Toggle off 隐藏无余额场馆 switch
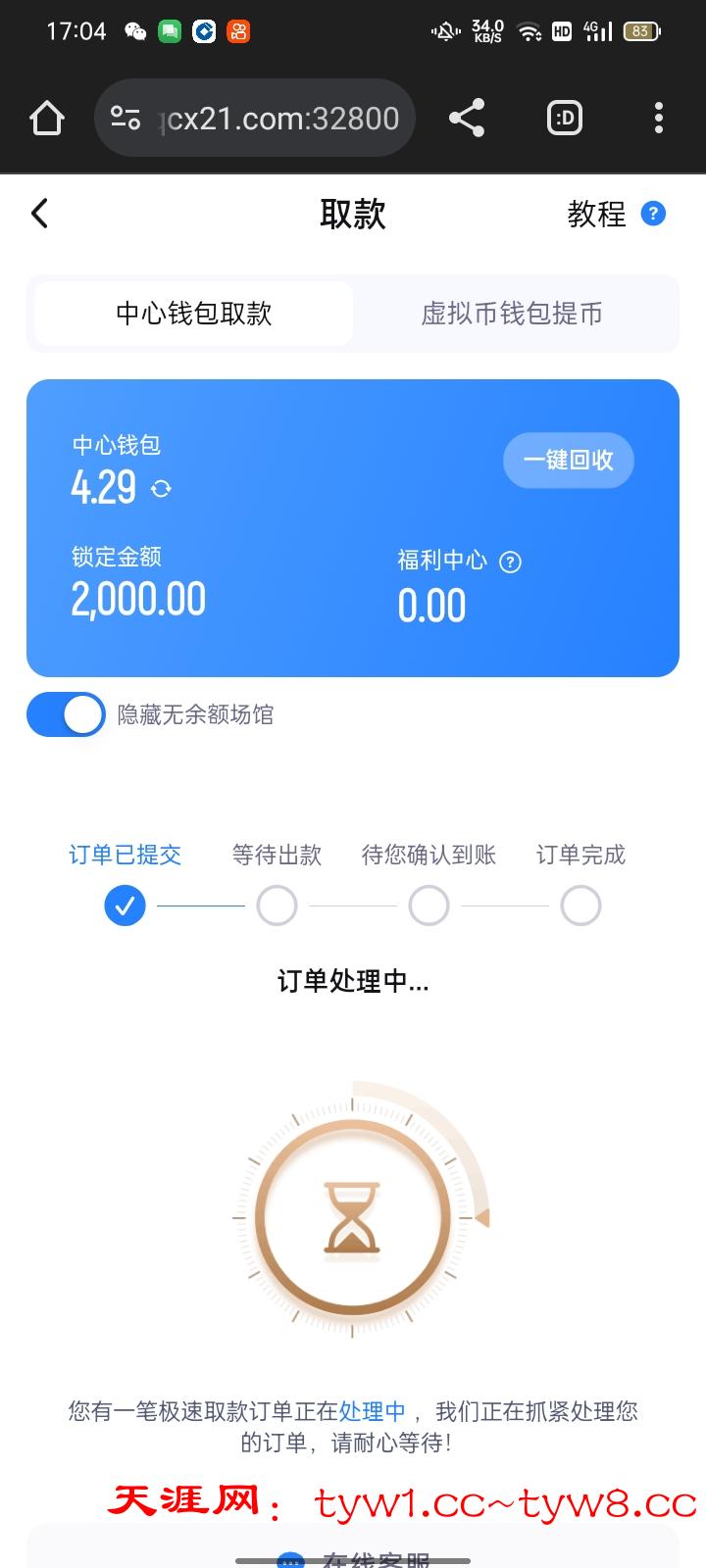 coord(66,714)
